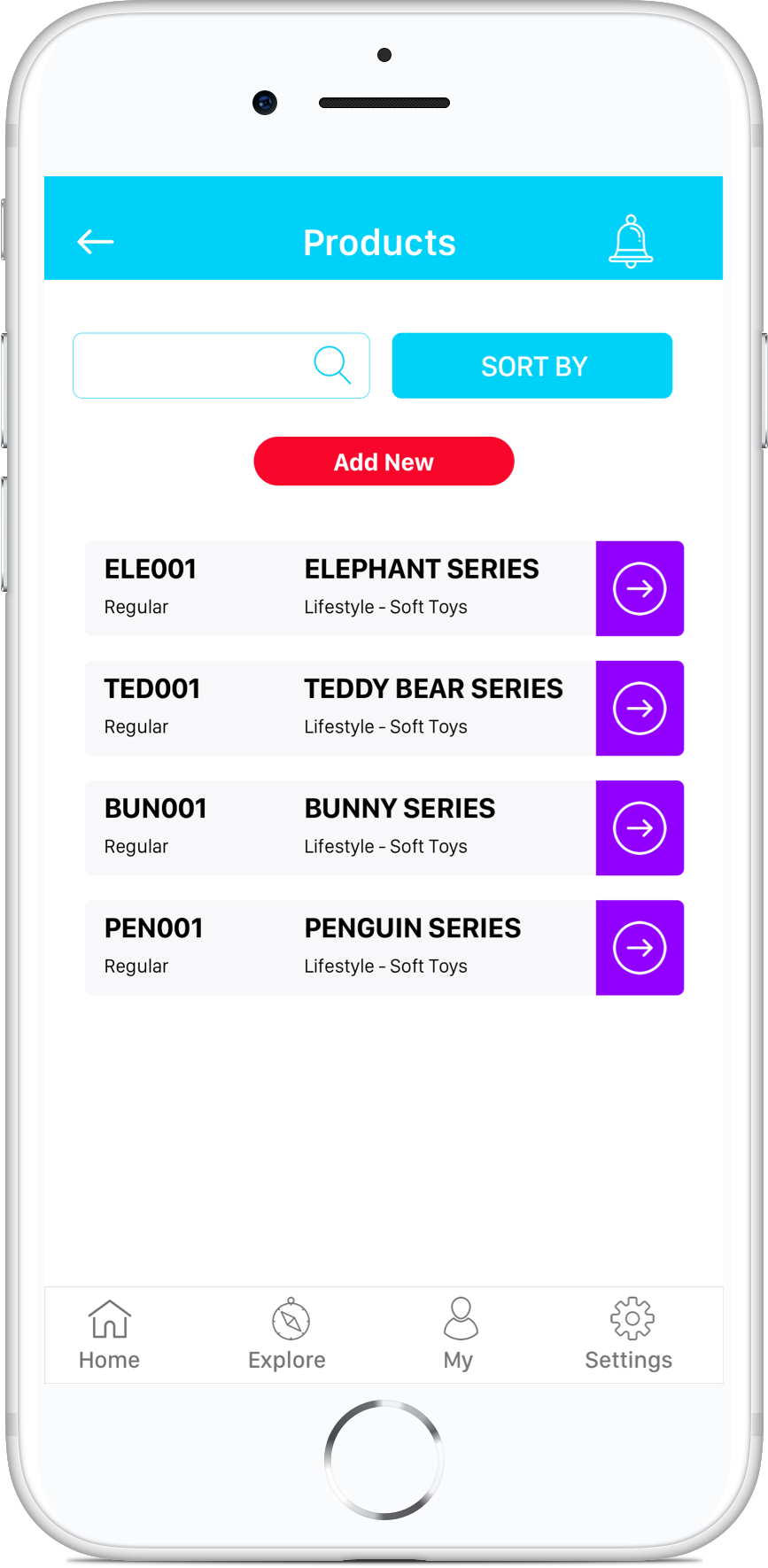Select the Home icon in bottom navigation
The image size is (768, 1568).
(x=109, y=1319)
